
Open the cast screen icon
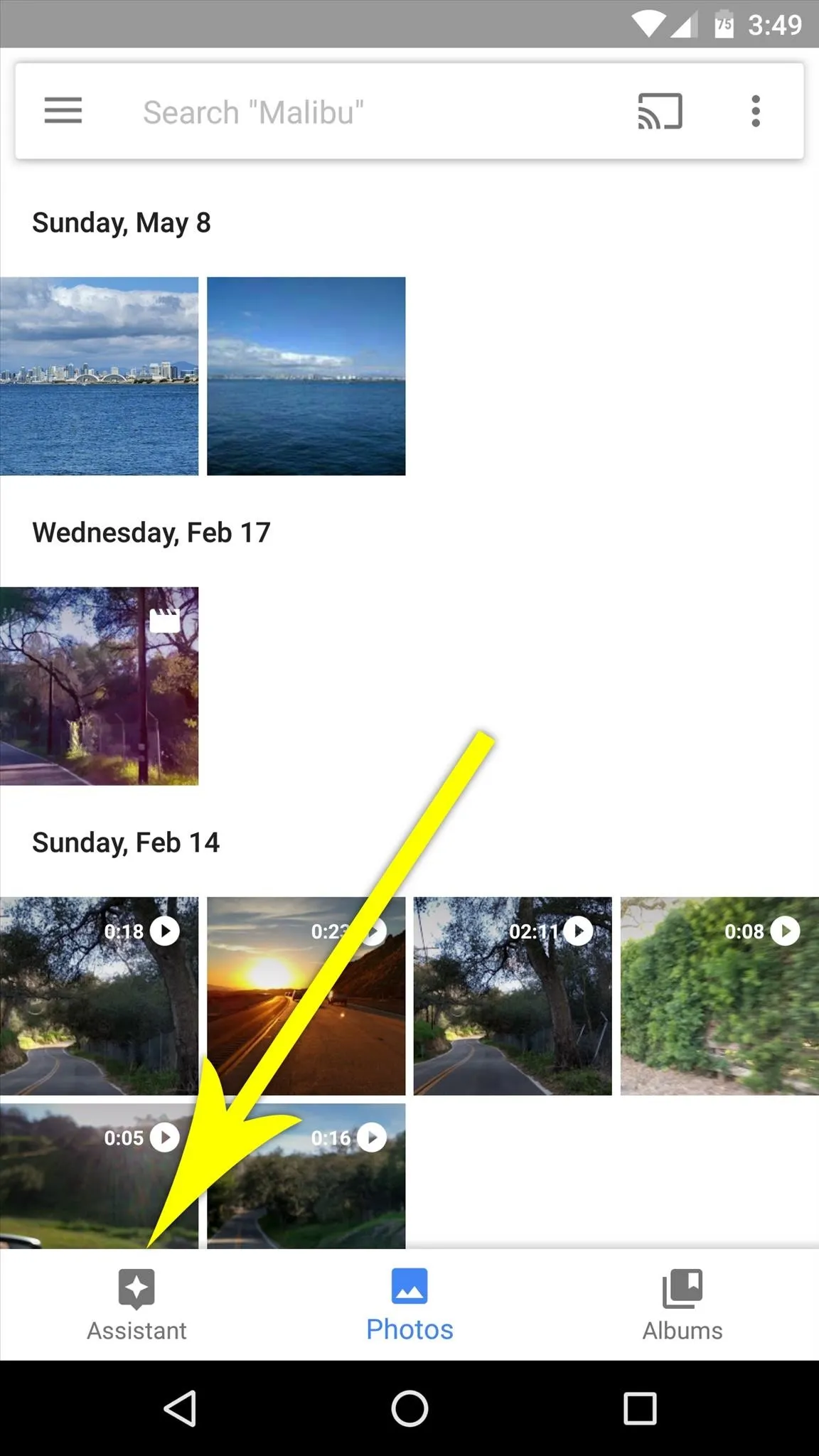pos(660,112)
